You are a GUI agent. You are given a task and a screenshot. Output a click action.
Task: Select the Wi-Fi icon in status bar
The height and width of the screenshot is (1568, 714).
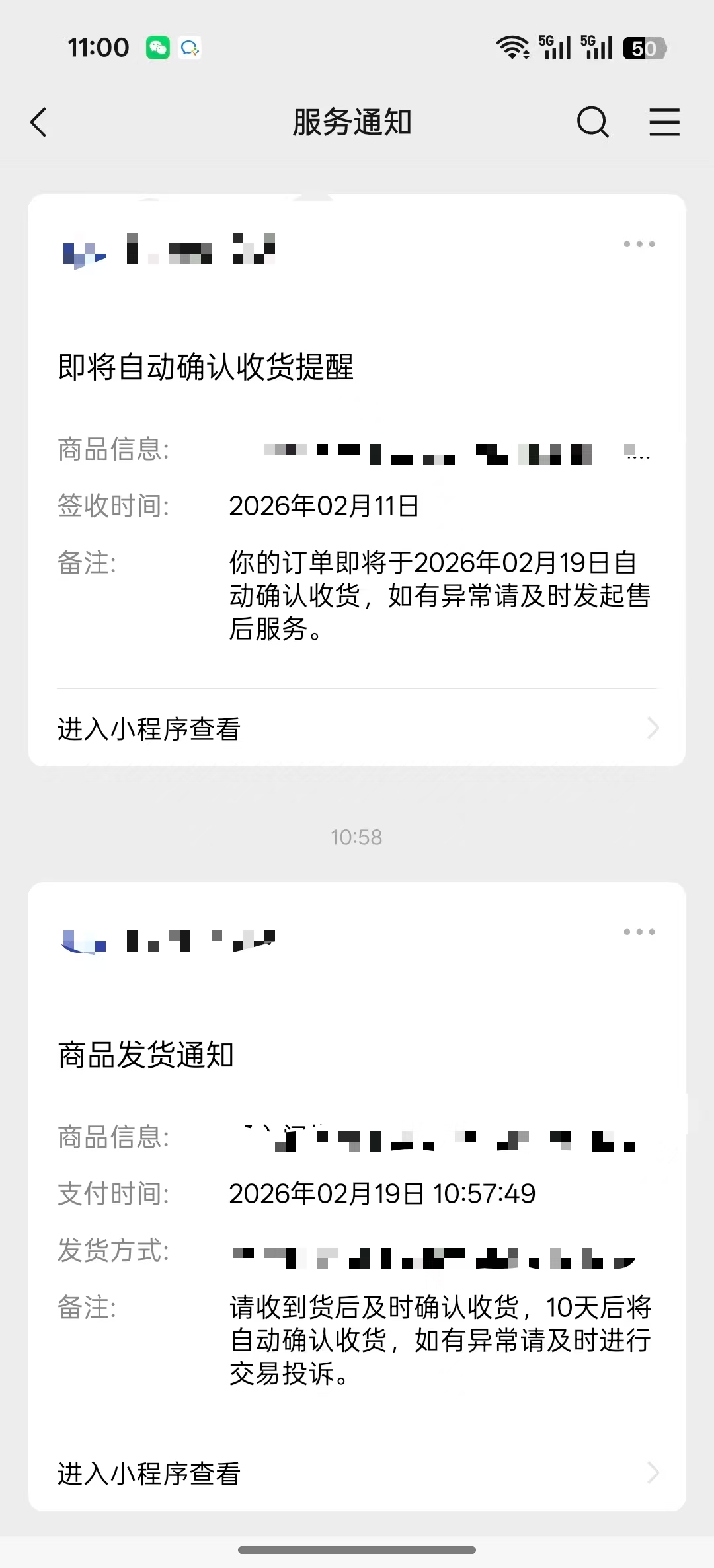coord(512,47)
